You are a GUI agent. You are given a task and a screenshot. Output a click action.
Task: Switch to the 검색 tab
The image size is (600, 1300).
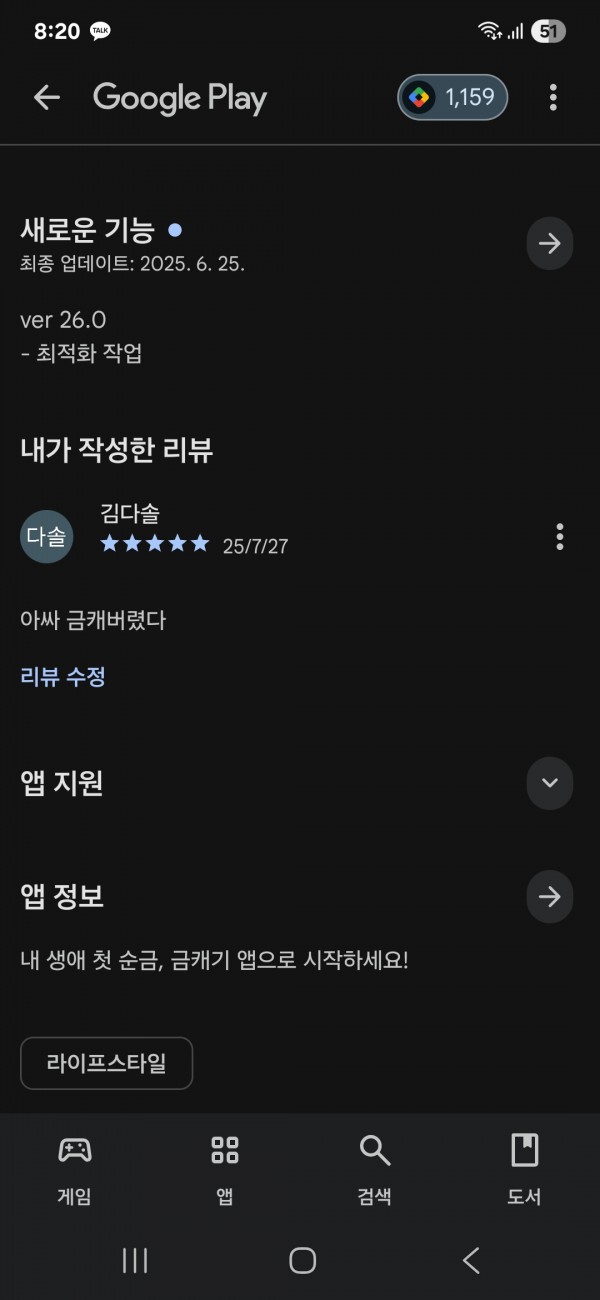click(375, 1168)
